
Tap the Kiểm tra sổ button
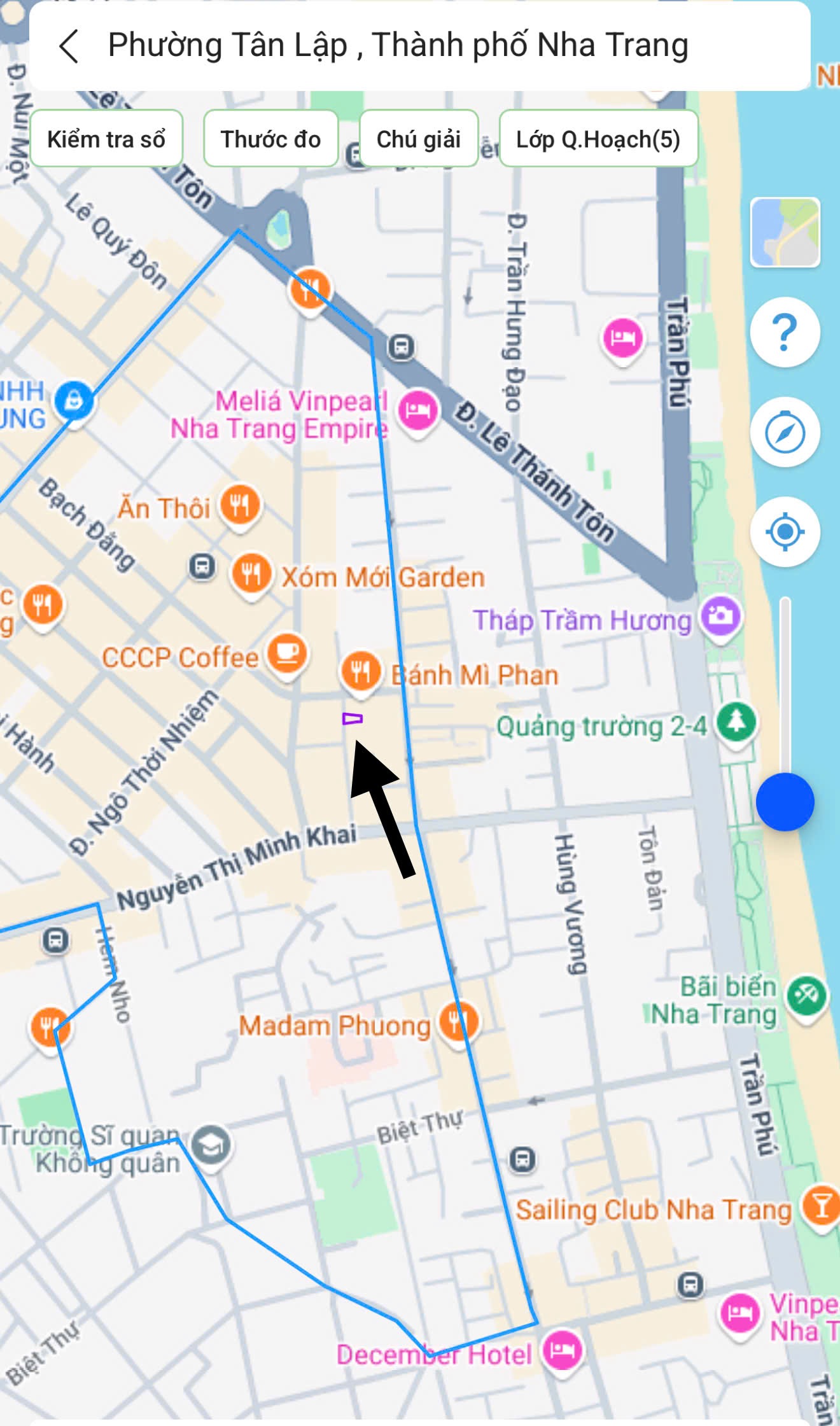(106, 139)
